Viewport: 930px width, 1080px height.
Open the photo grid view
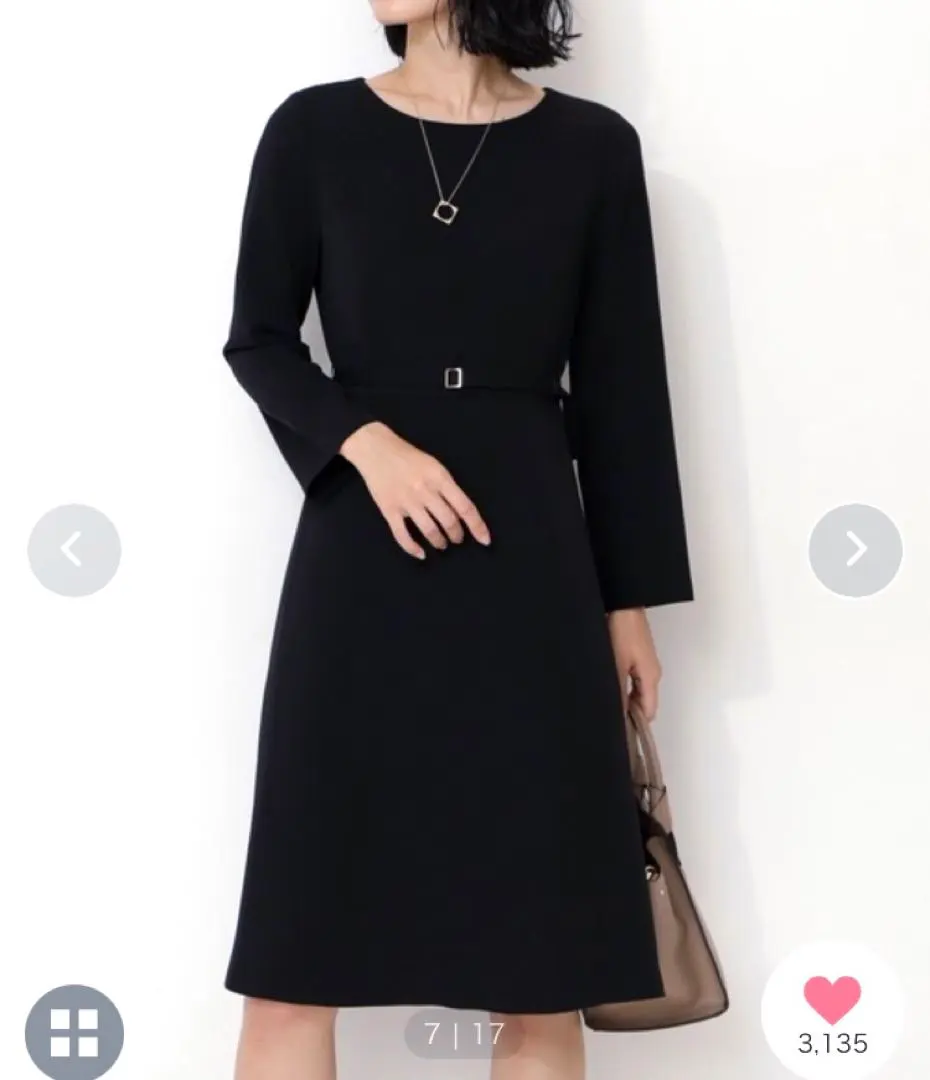[74, 1032]
